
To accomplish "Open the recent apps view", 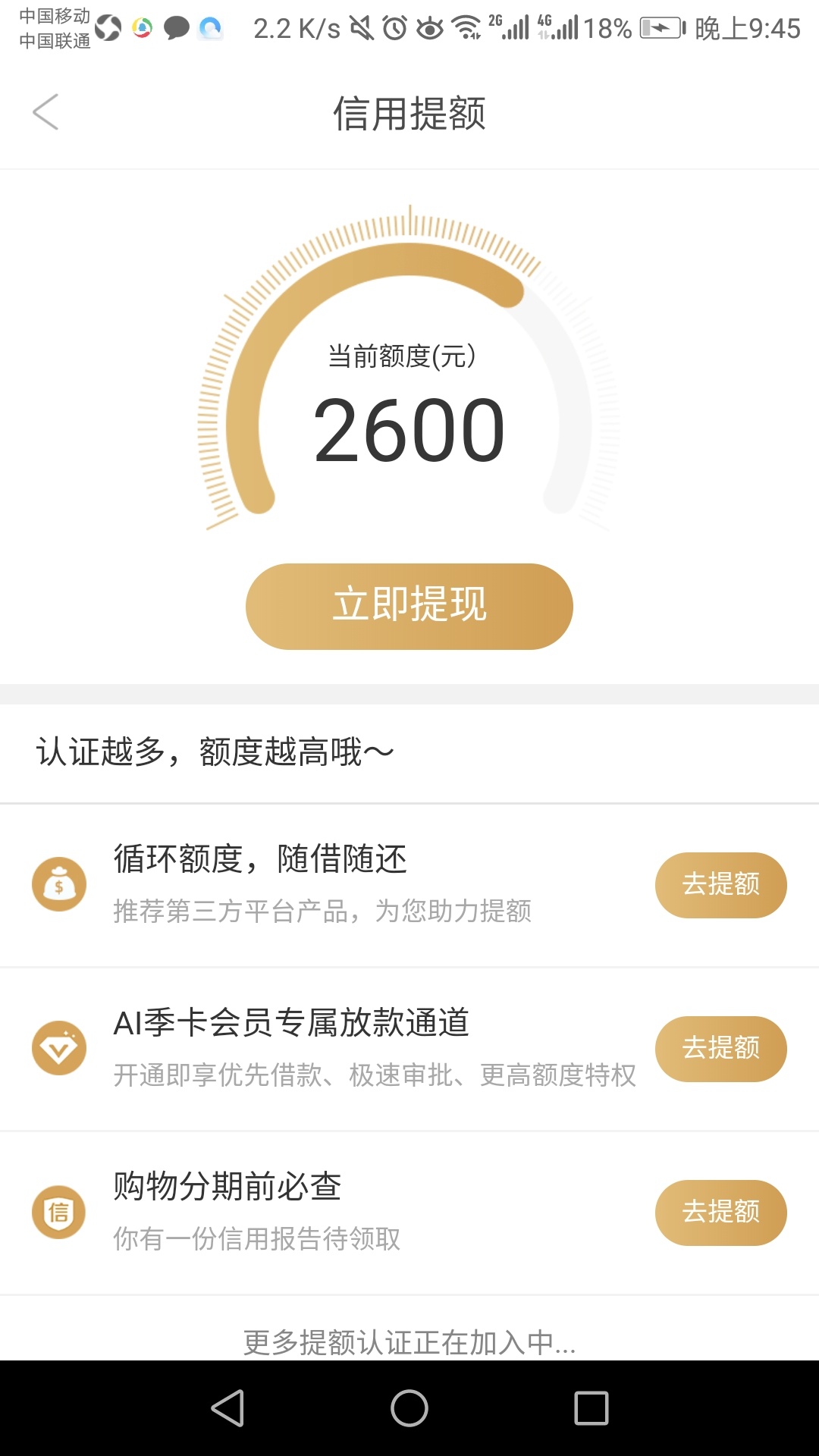I will 591,1408.
